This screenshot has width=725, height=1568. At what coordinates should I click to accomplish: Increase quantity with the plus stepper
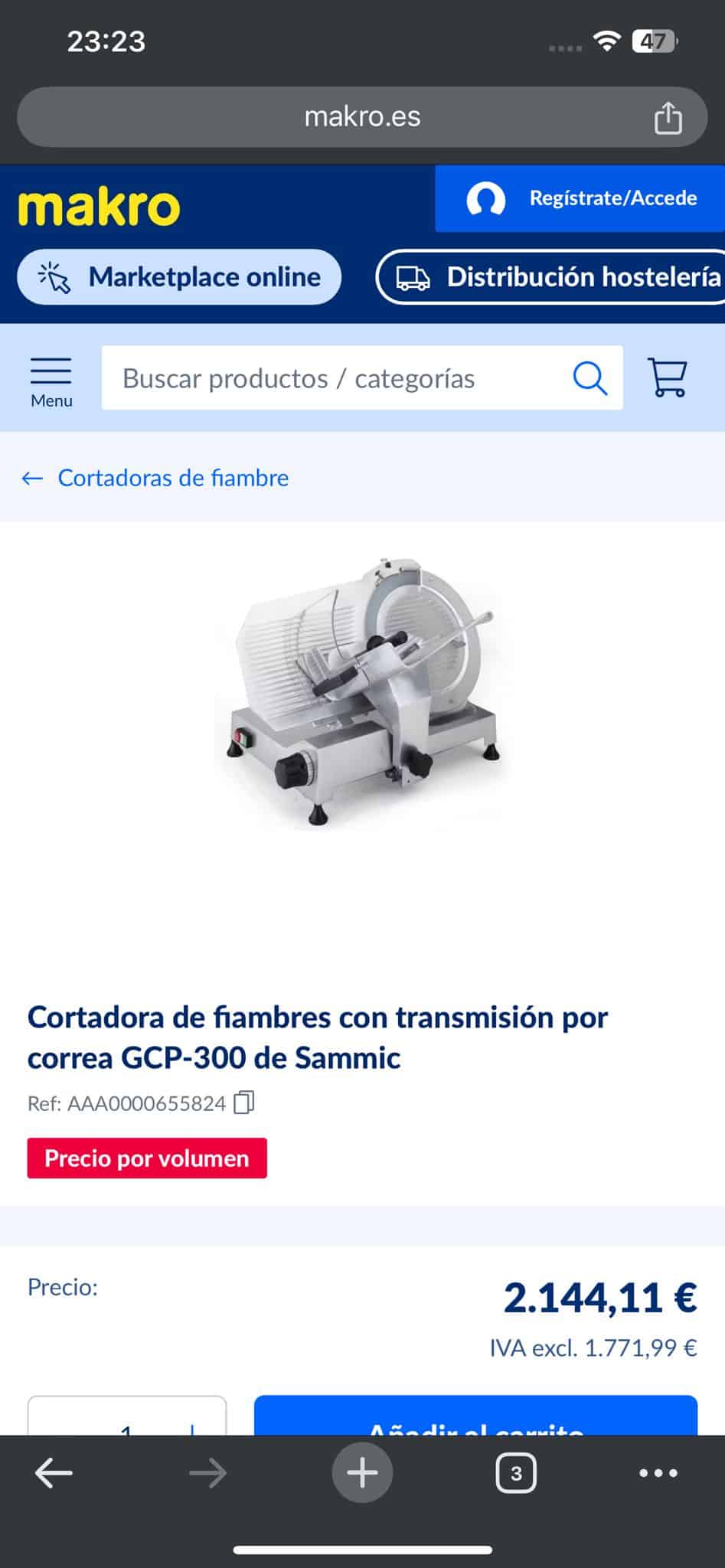point(192,1426)
